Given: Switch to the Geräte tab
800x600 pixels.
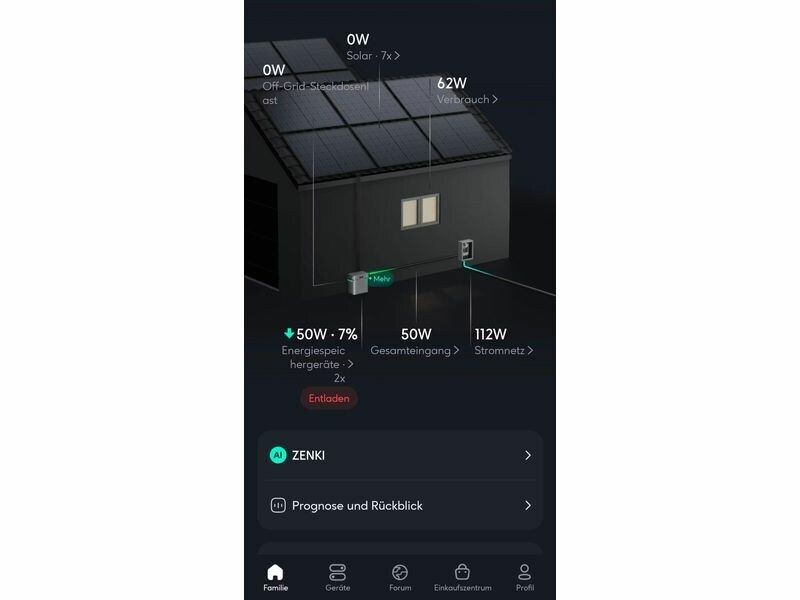Looking at the screenshot, I should pos(337,577).
